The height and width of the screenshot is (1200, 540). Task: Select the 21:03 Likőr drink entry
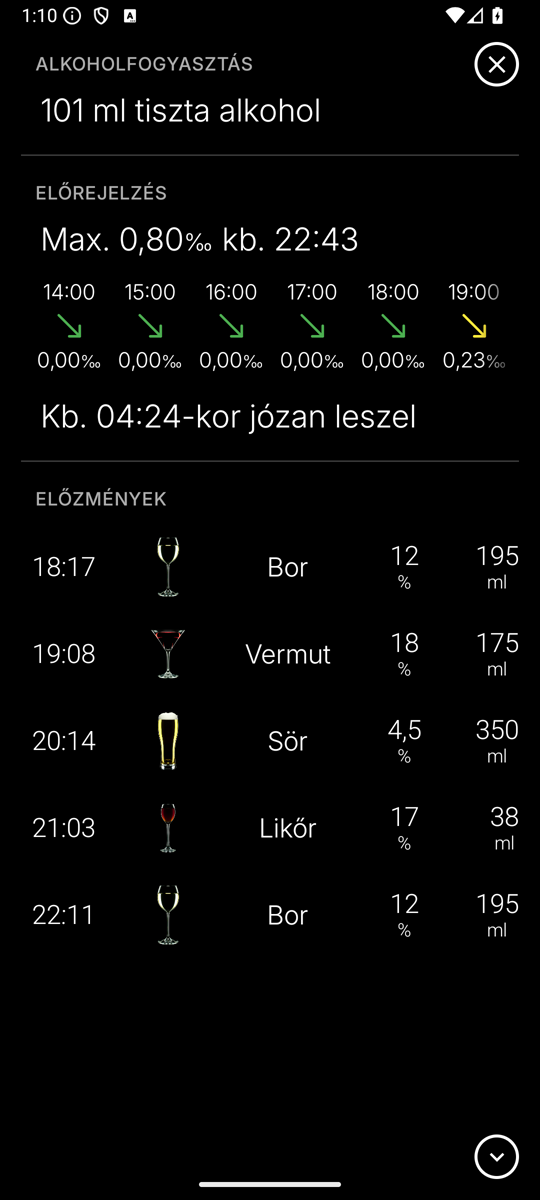point(270,828)
